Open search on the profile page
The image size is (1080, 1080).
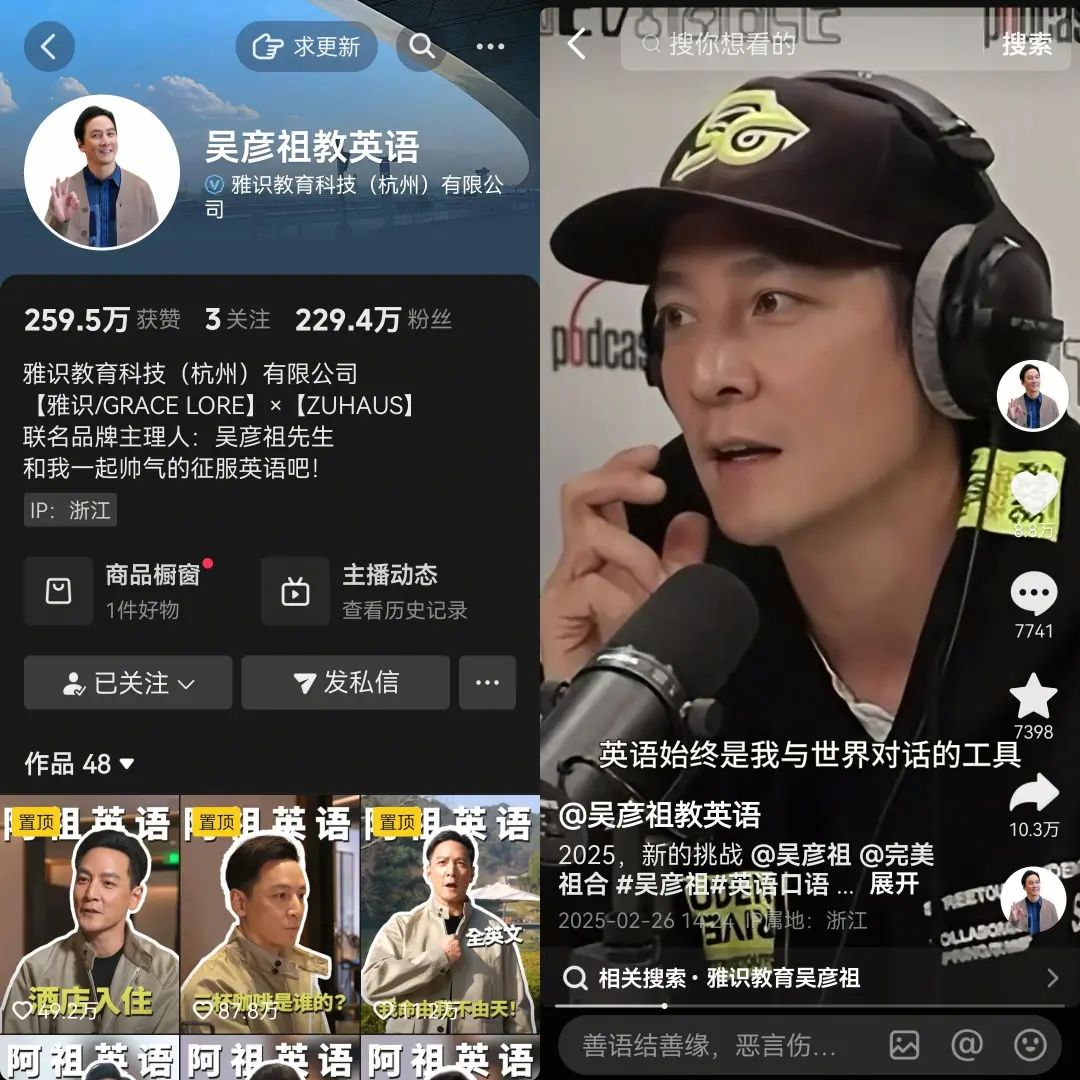pos(422,47)
